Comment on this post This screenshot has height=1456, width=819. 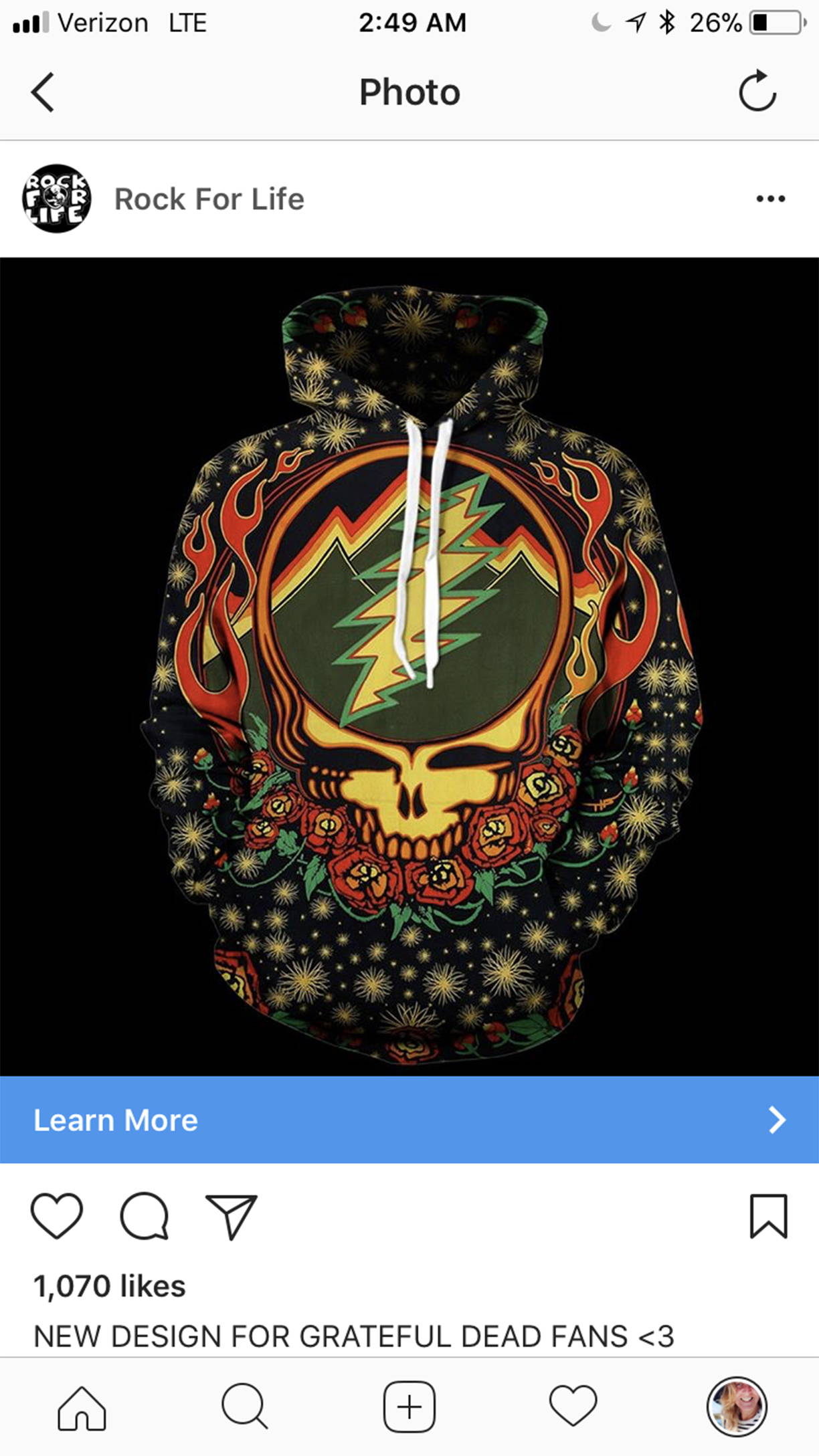coord(145,1216)
